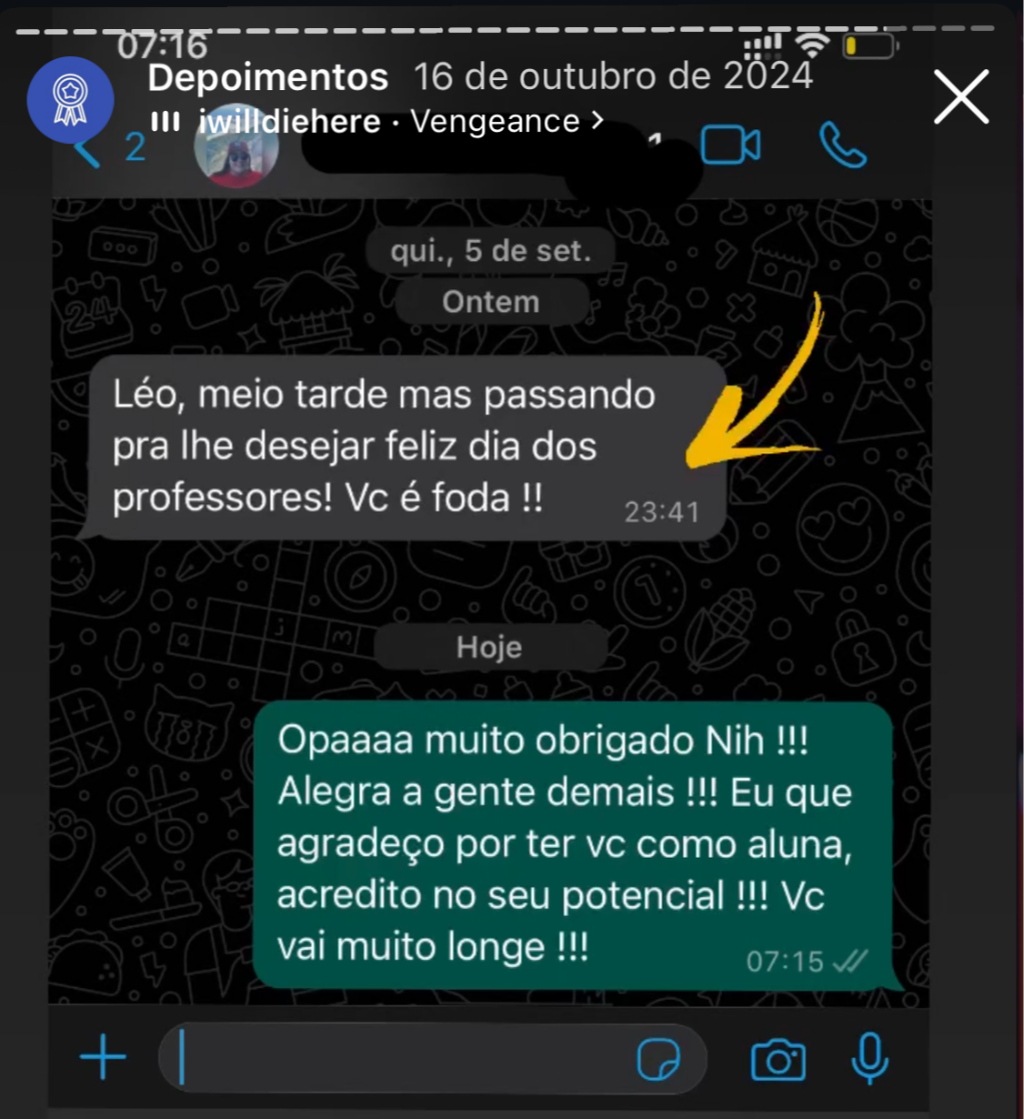Open the Depoimentos highlight badge avatar
Image resolution: width=1024 pixels, height=1119 pixels.
tap(70, 100)
